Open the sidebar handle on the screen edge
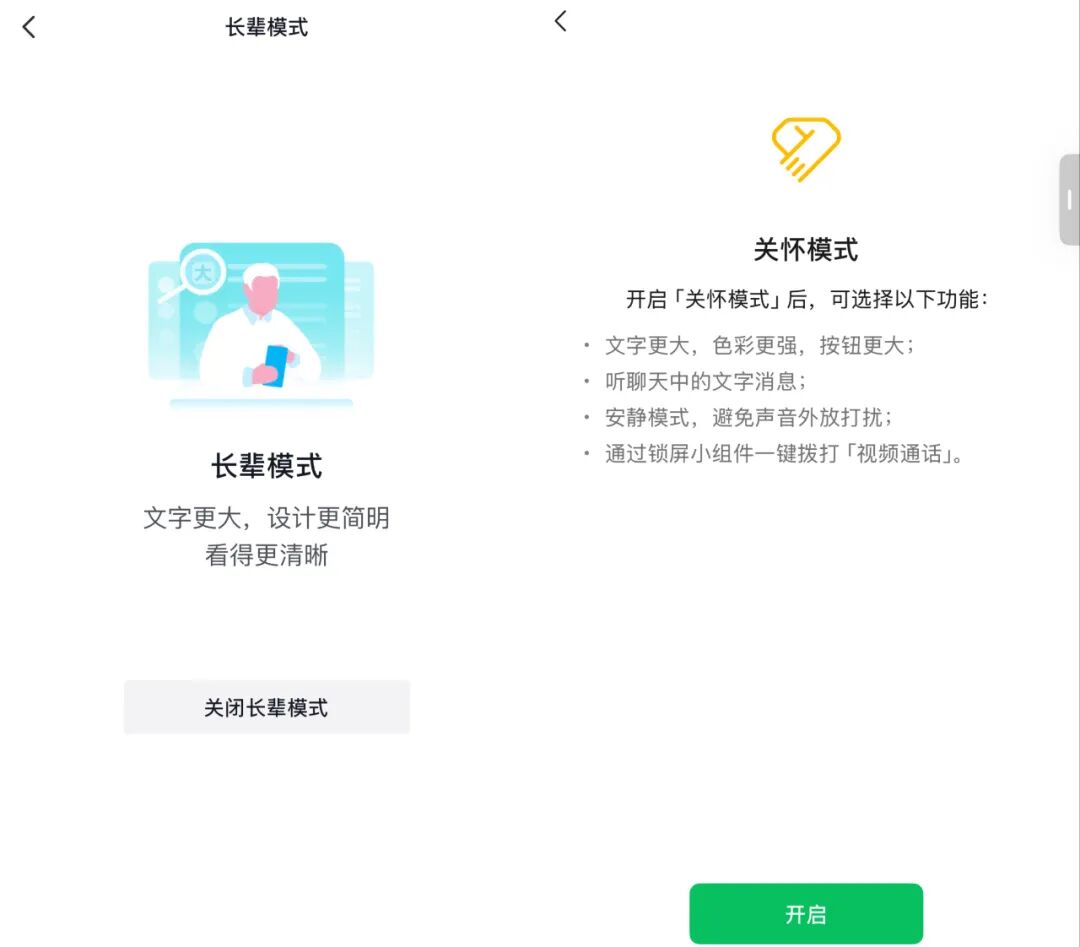The height and width of the screenshot is (947, 1080). (x=1069, y=200)
